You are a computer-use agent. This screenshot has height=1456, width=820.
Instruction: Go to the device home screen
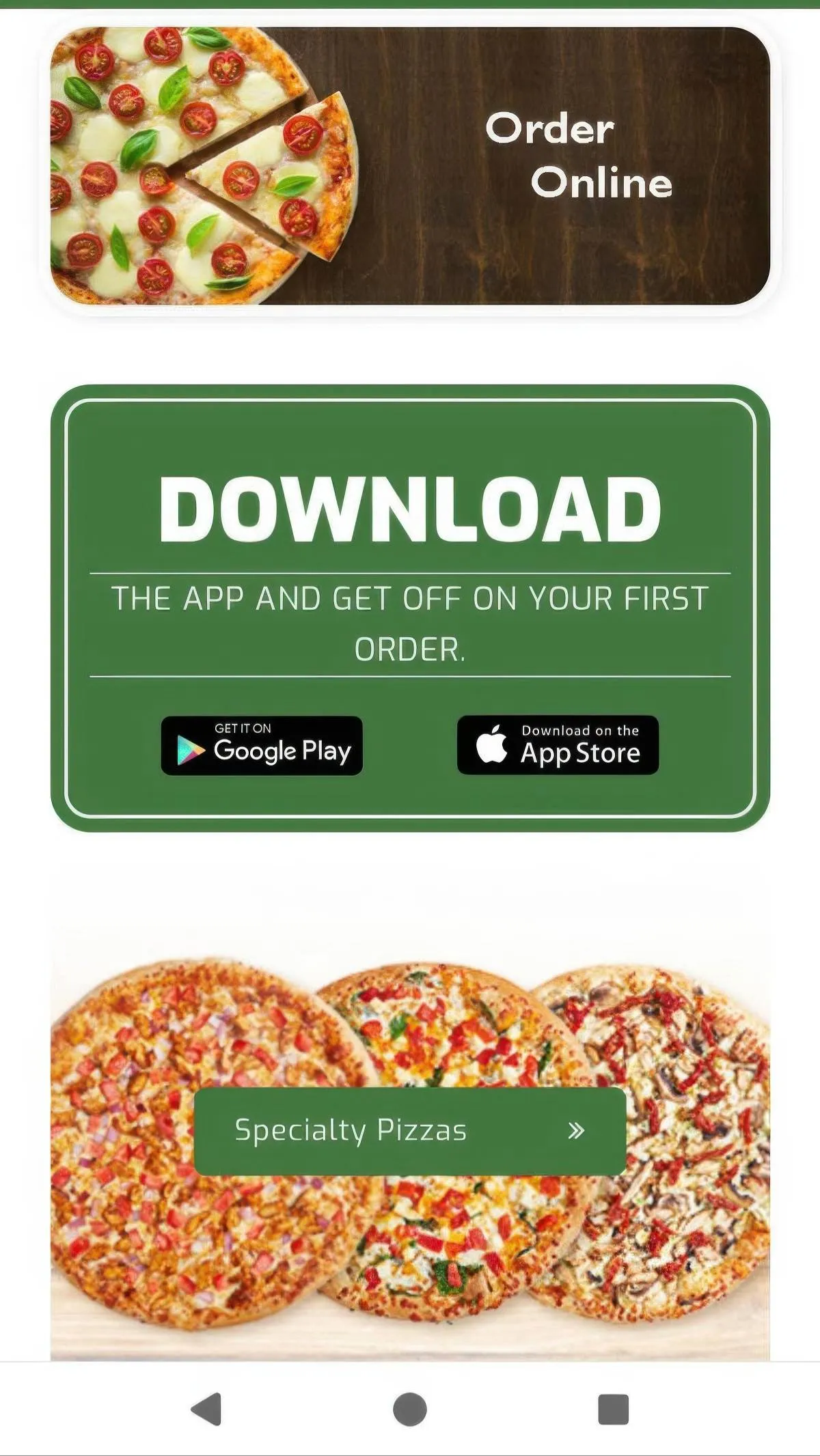point(410,1409)
